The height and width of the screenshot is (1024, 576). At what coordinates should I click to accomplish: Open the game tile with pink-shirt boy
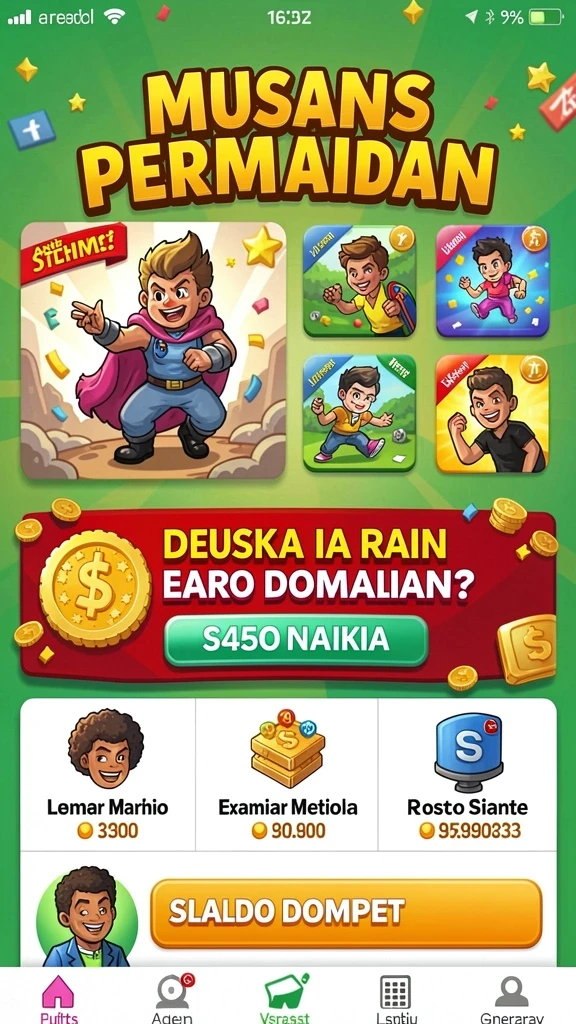click(x=492, y=281)
